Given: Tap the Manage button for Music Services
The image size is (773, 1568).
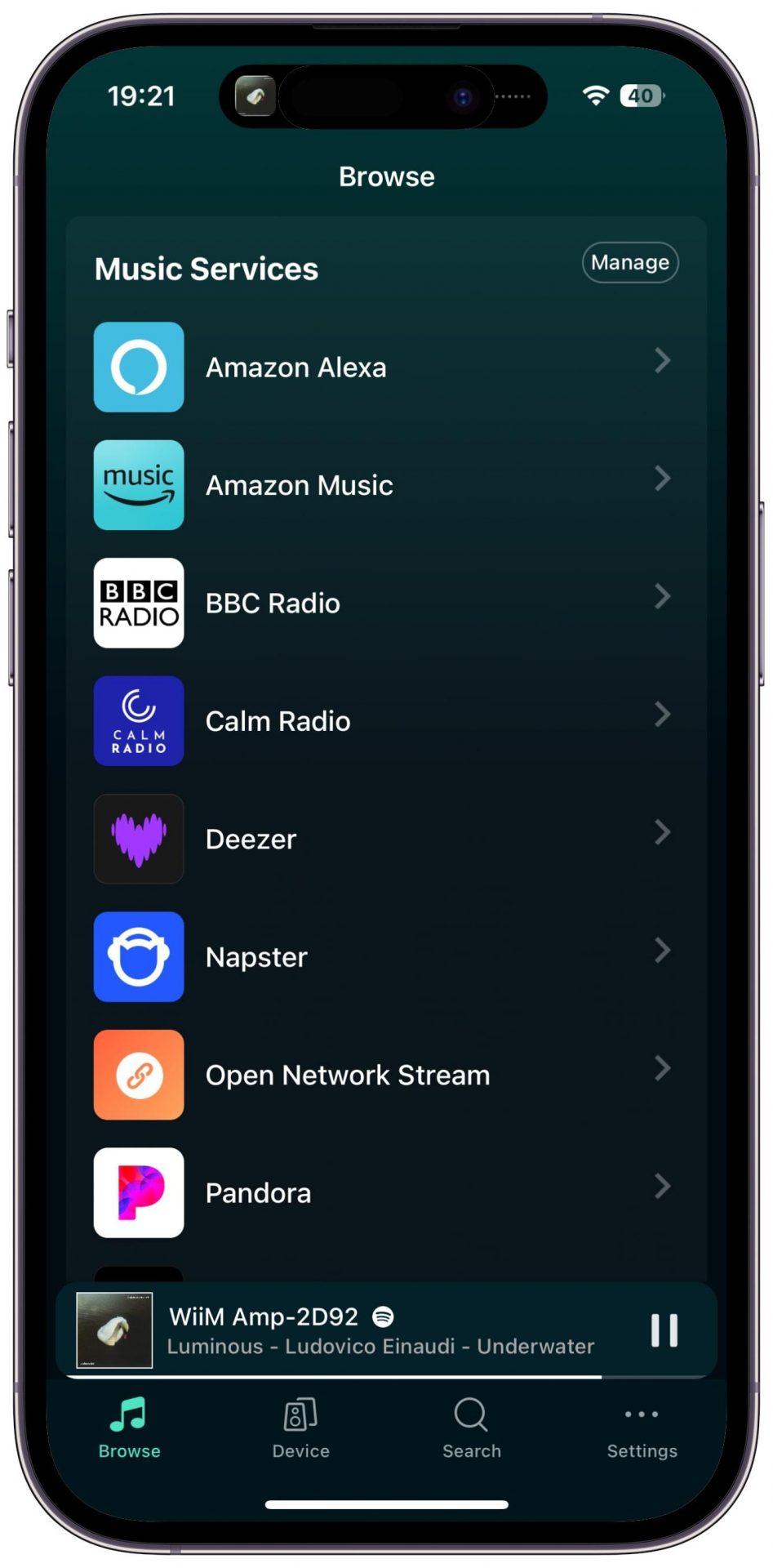Looking at the screenshot, I should pyautogui.click(x=629, y=262).
